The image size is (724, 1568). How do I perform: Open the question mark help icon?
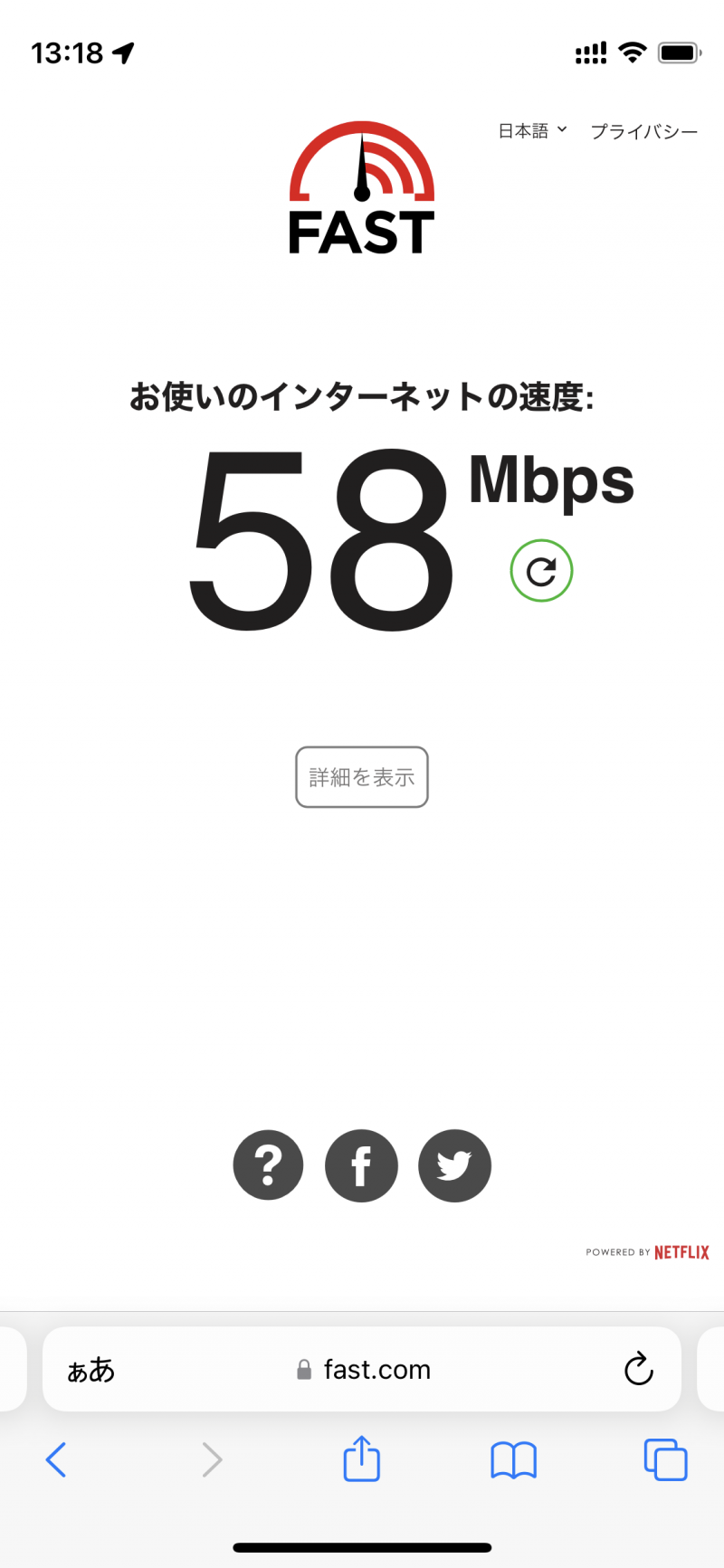click(268, 1165)
